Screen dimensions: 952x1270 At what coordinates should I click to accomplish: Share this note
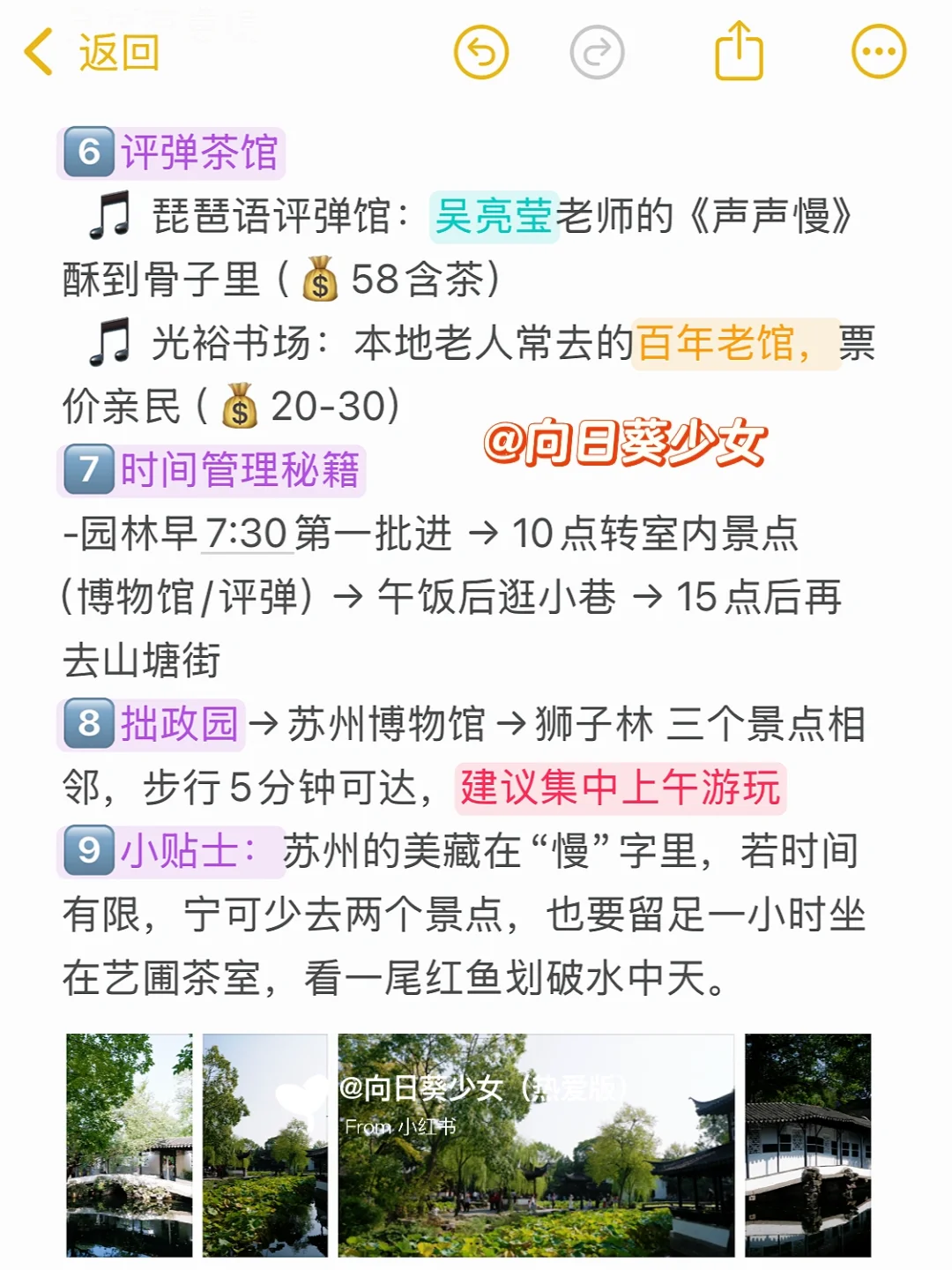click(x=739, y=51)
